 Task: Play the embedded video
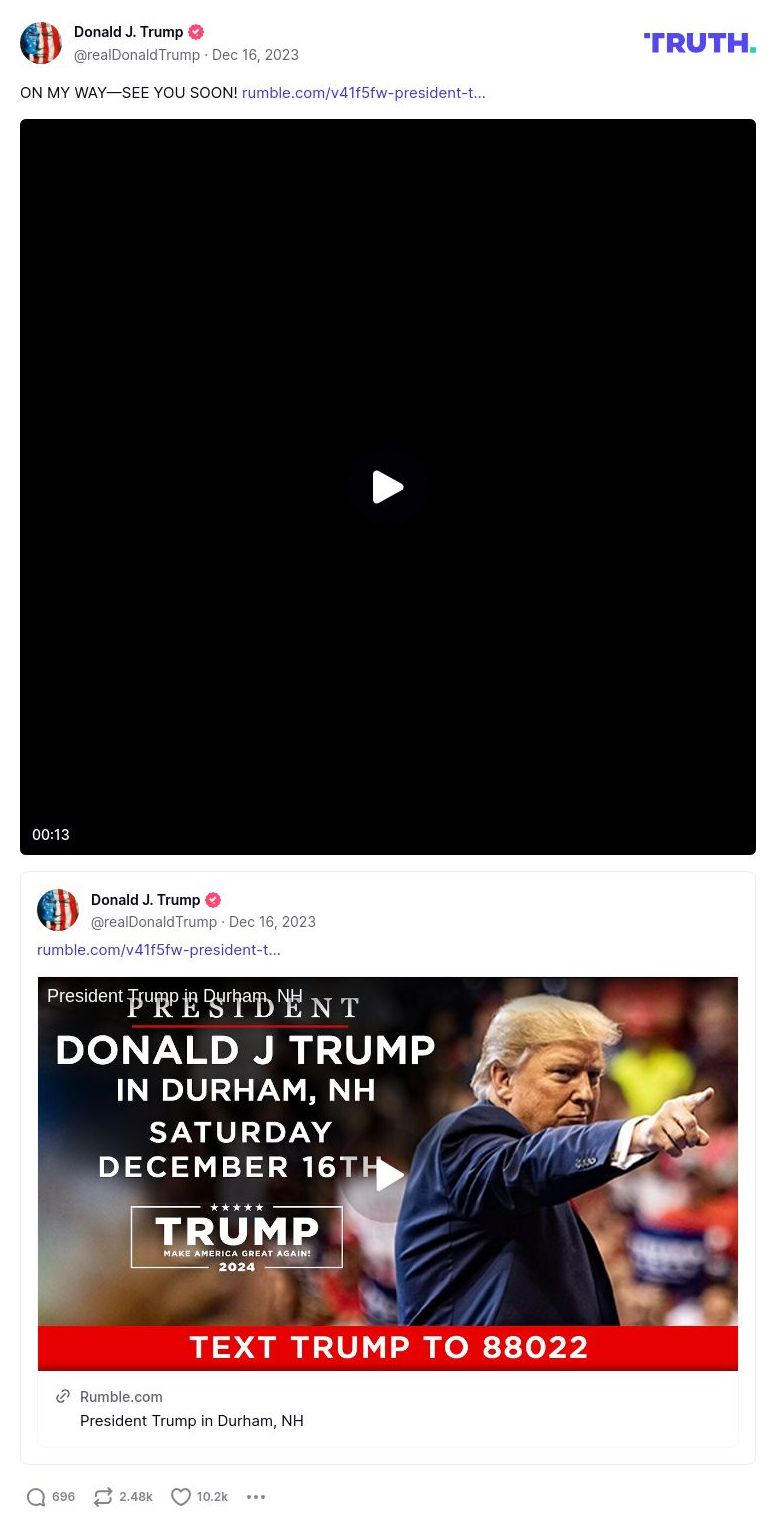[388, 487]
